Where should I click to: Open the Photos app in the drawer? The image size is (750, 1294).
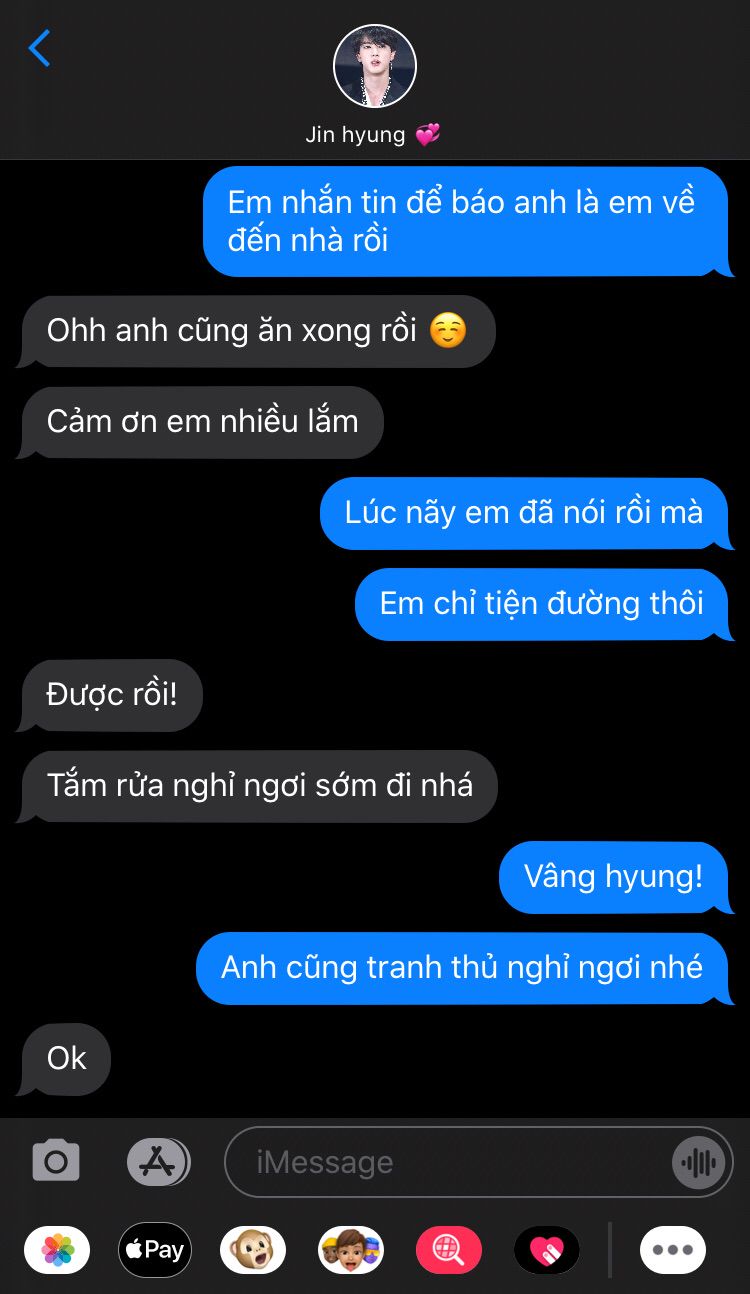57,1250
